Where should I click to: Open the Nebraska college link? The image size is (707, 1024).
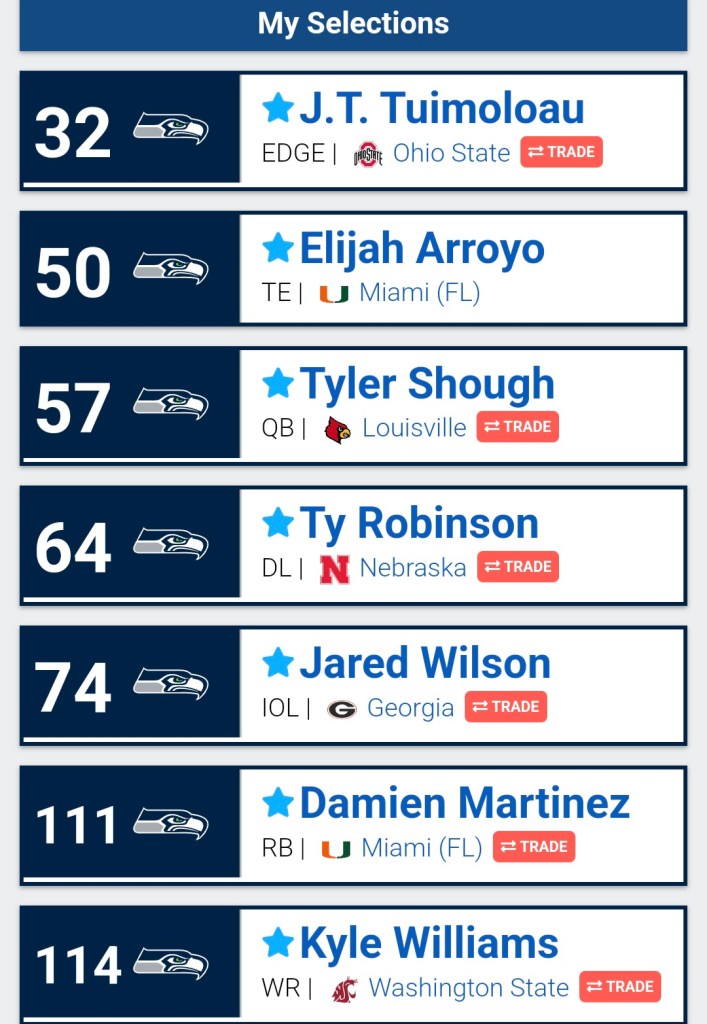pyautogui.click(x=412, y=568)
